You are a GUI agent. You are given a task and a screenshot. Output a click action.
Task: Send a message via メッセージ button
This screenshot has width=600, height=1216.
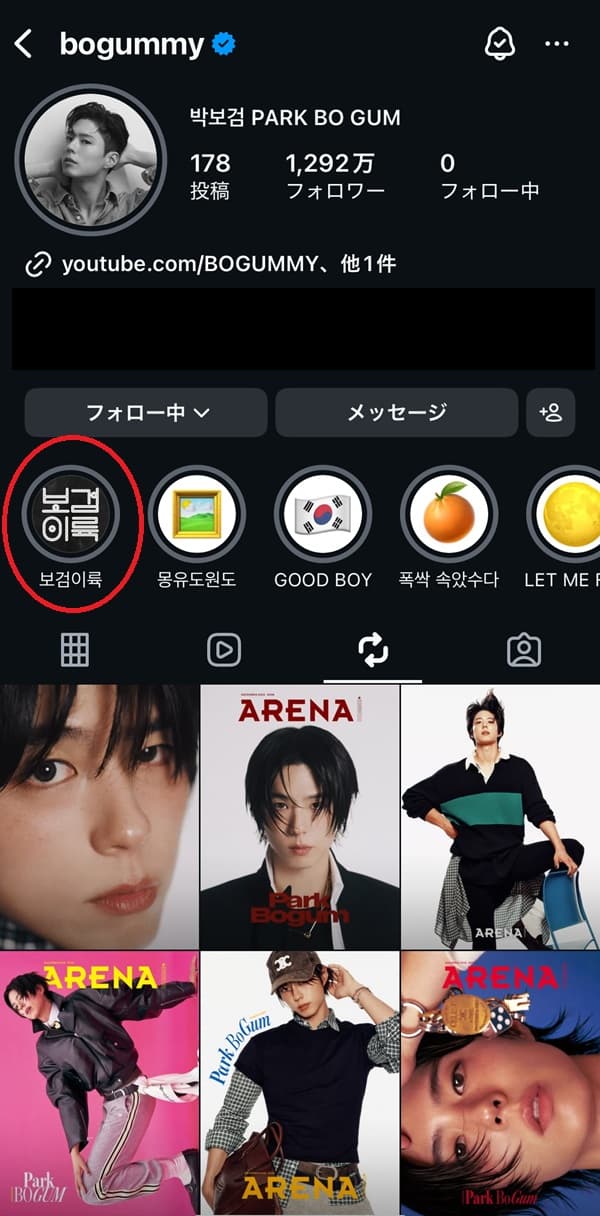pyautogui.click(x=396, y=412)
